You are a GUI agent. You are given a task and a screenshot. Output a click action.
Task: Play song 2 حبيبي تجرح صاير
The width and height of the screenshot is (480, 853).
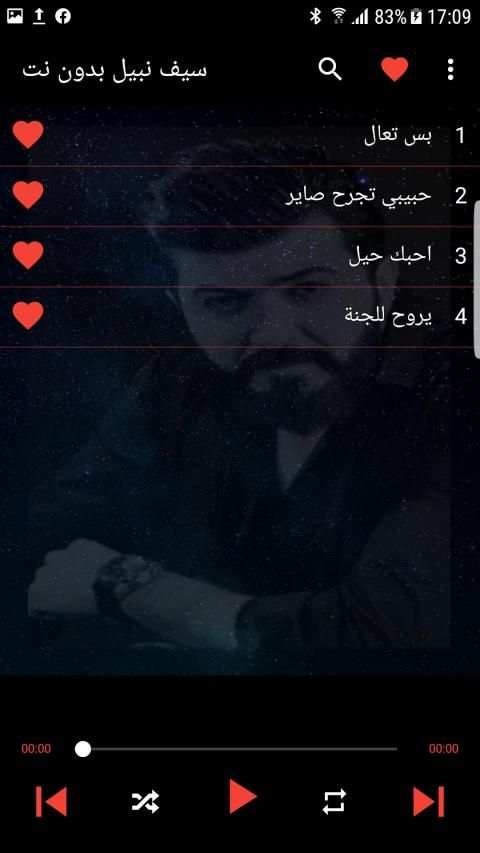point(240,196)
